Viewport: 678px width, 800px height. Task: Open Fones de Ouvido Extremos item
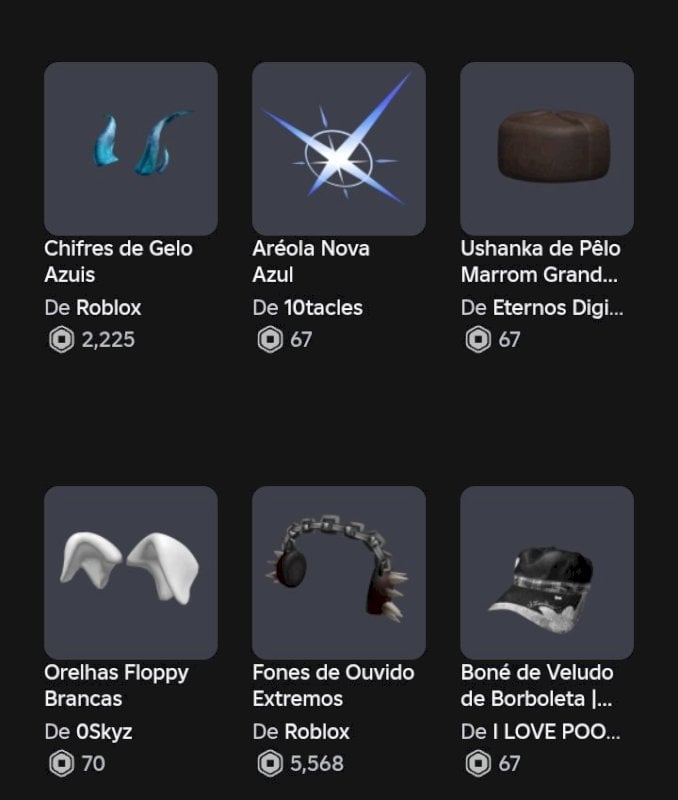pyautogui.click(x=338, y=572)
